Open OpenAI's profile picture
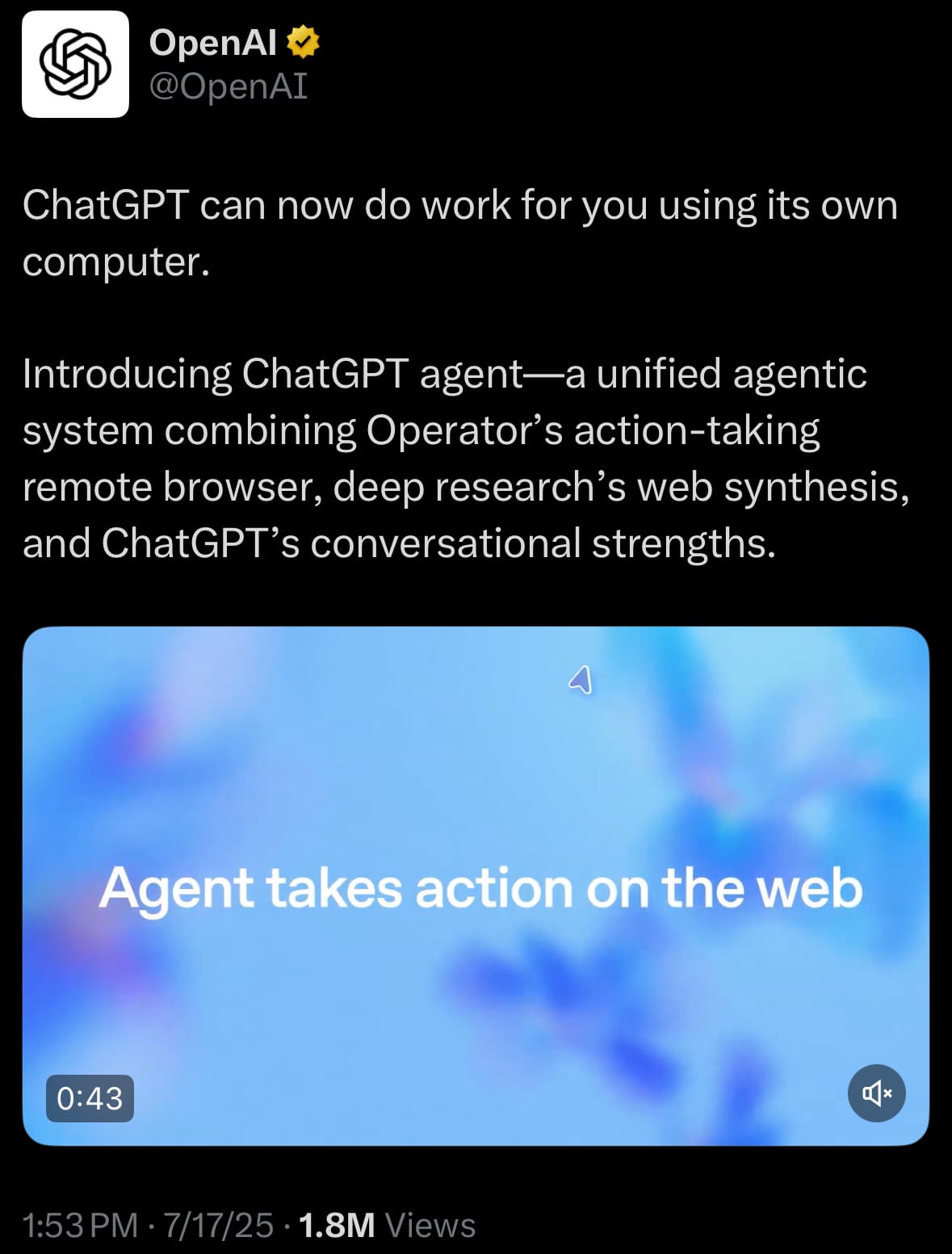 [75, 65]
